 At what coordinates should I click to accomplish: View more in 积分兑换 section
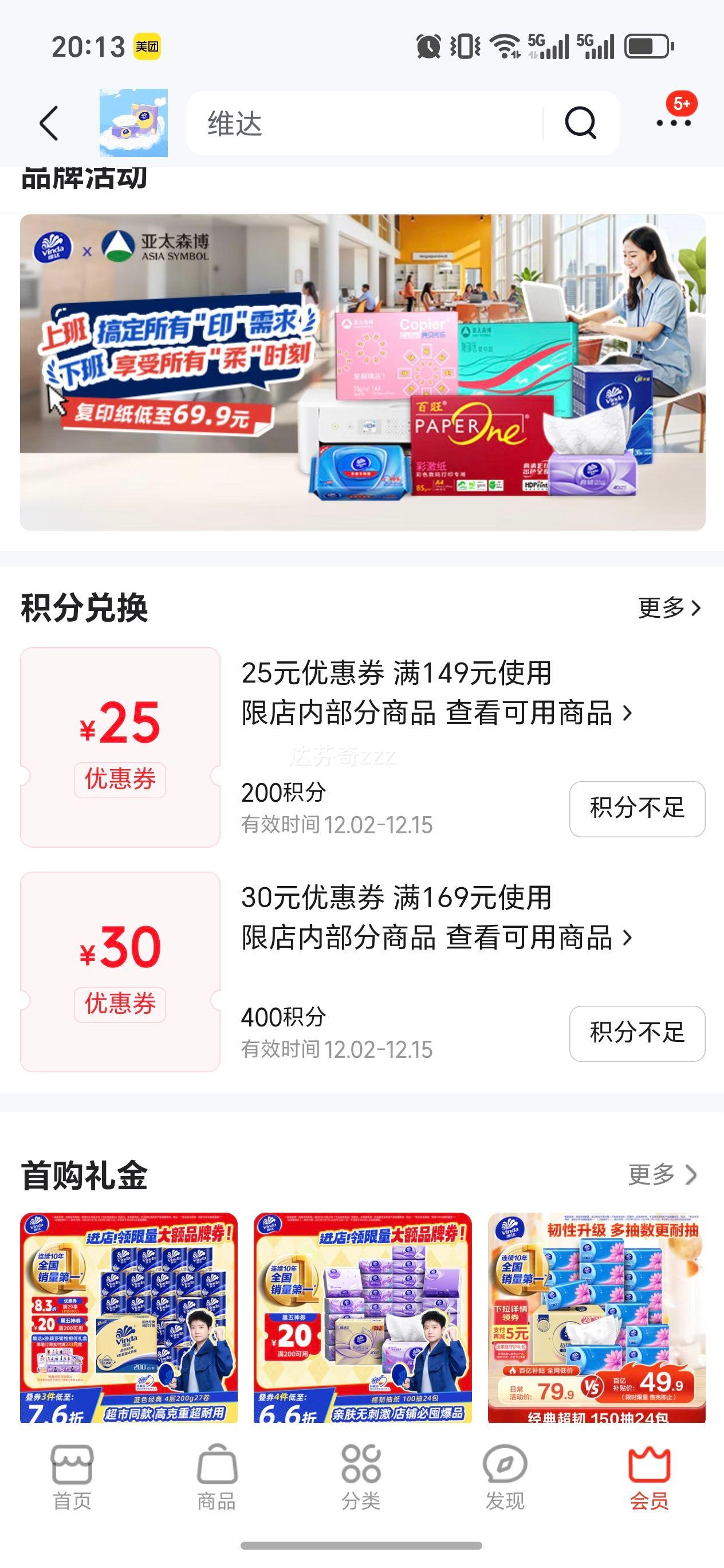[668, 607]
